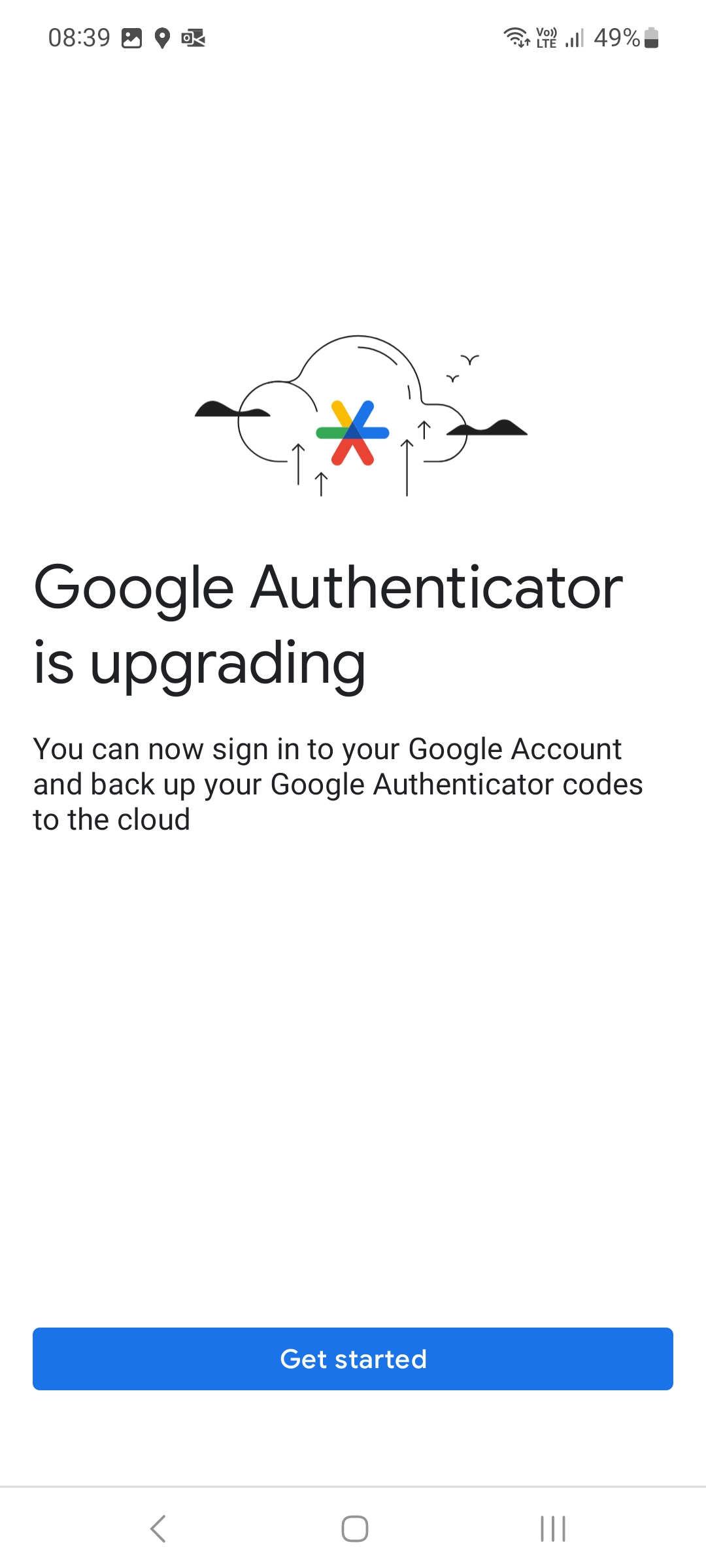Image resolution: width=706 pixels, height=1568 pixels.
Task: Tap the battery status icon
Action: [x=651, y=39]
